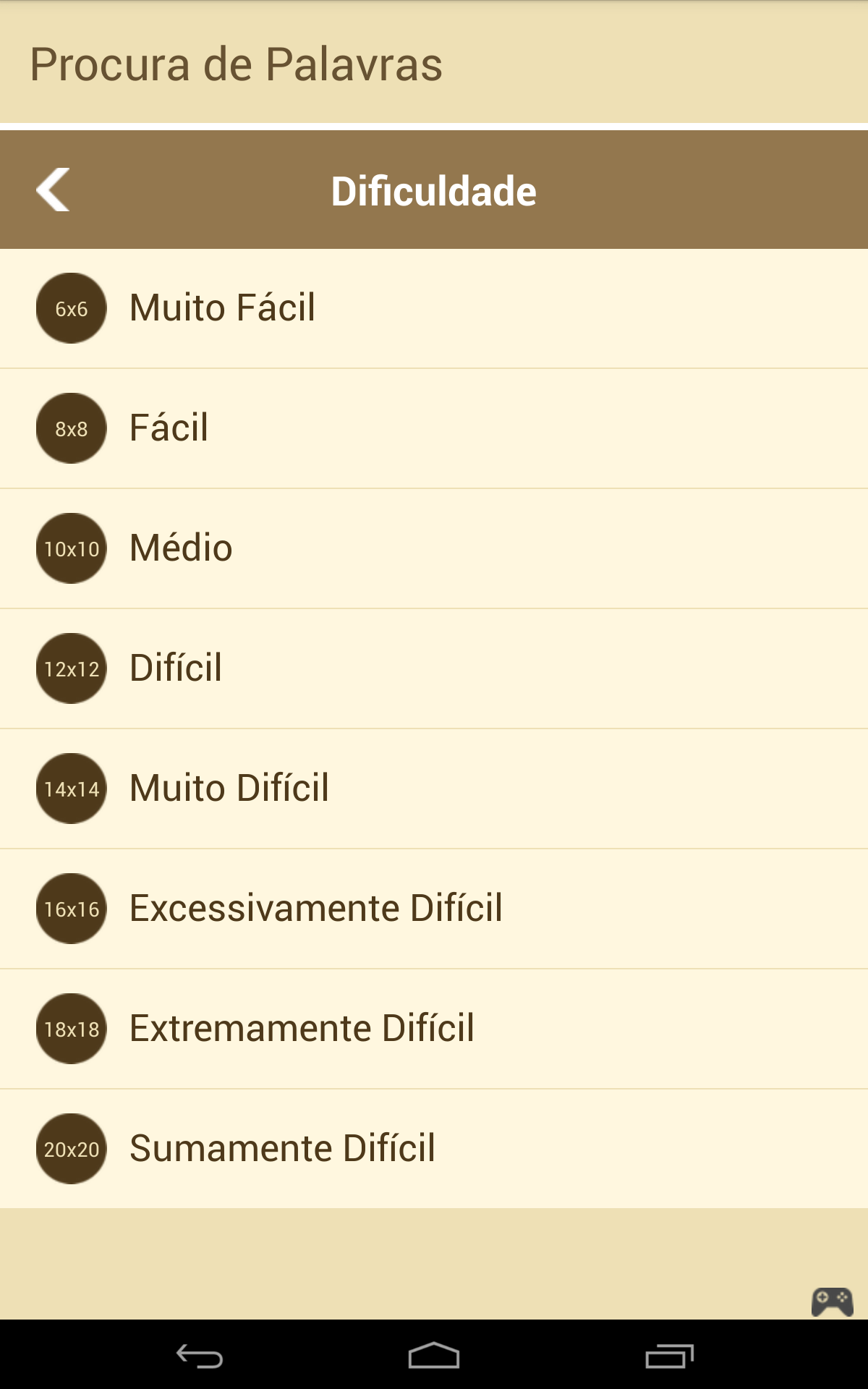Select Excessivamente Difícil 16x16
The width and height of the screenshot is (868, 1389).
point(434,909)
